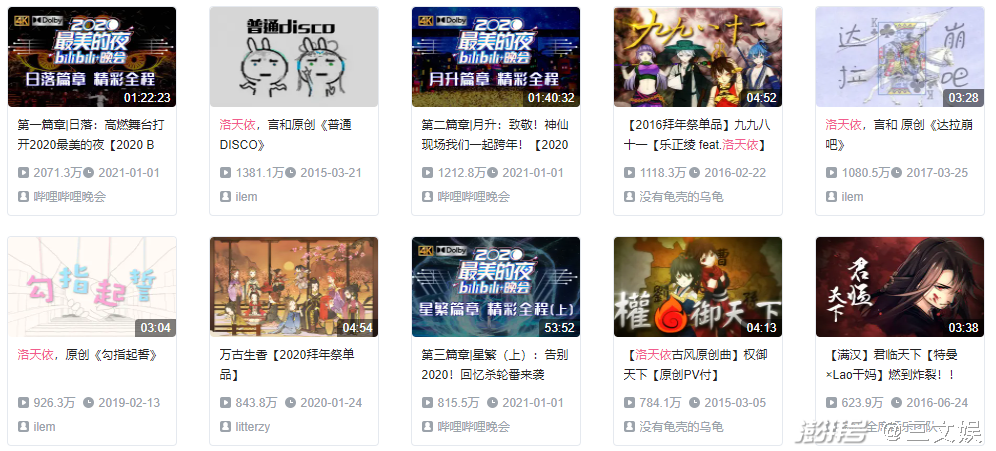Image resolution: width=996 pixels, height=451 pixels.
Task: Play 洛天依 言和 《普通DISCO》 video
Action: point(294,57)
